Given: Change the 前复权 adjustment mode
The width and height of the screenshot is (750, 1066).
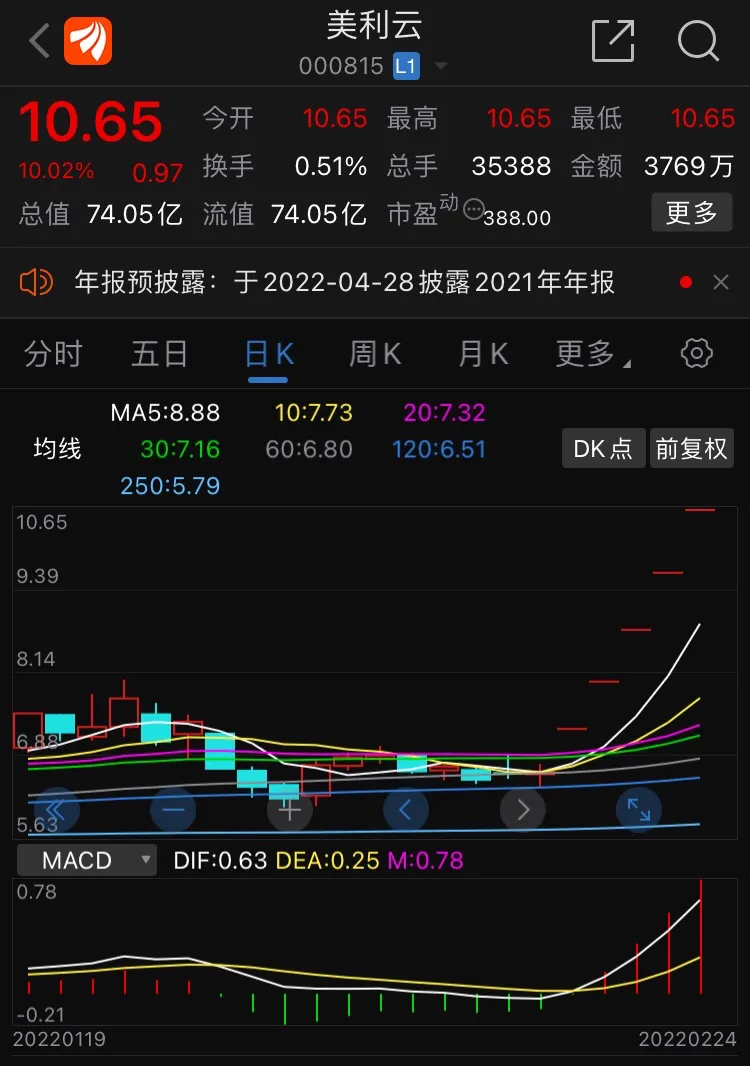Looking at the screenshot, I should tap(691, 449).
